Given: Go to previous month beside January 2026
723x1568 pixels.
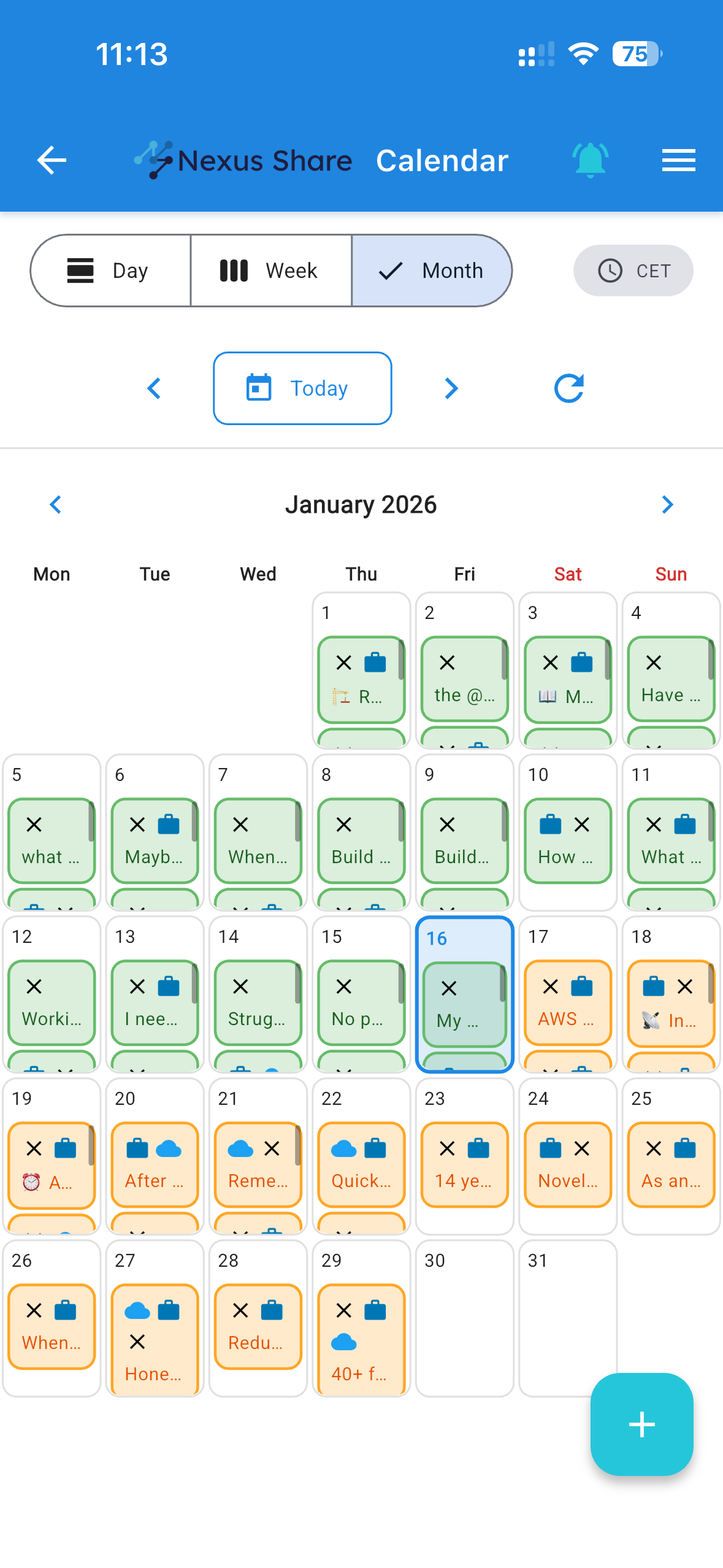Looking at the screenshot, I should coord(56,505).
